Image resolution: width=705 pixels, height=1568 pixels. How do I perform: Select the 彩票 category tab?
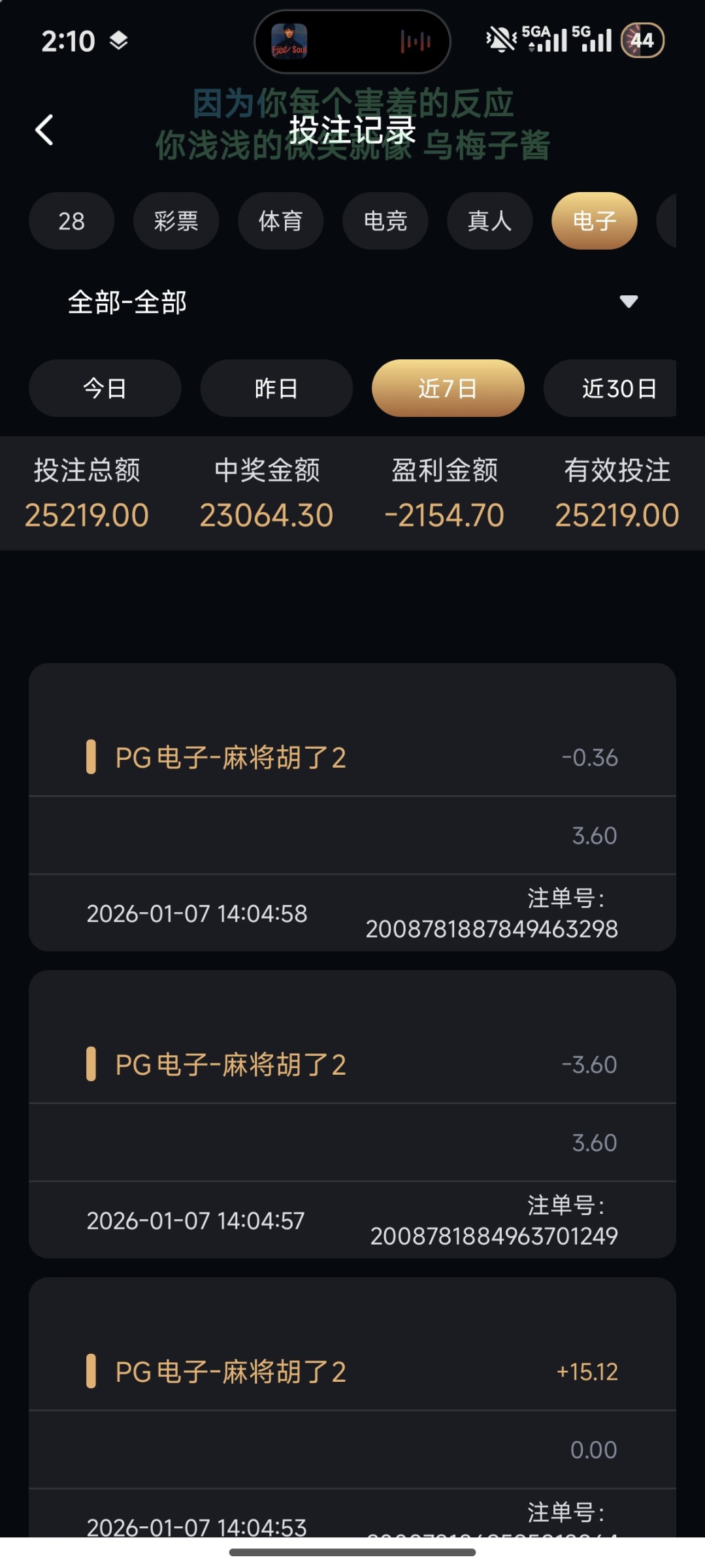pyautogui.click(x=176, y=221)
